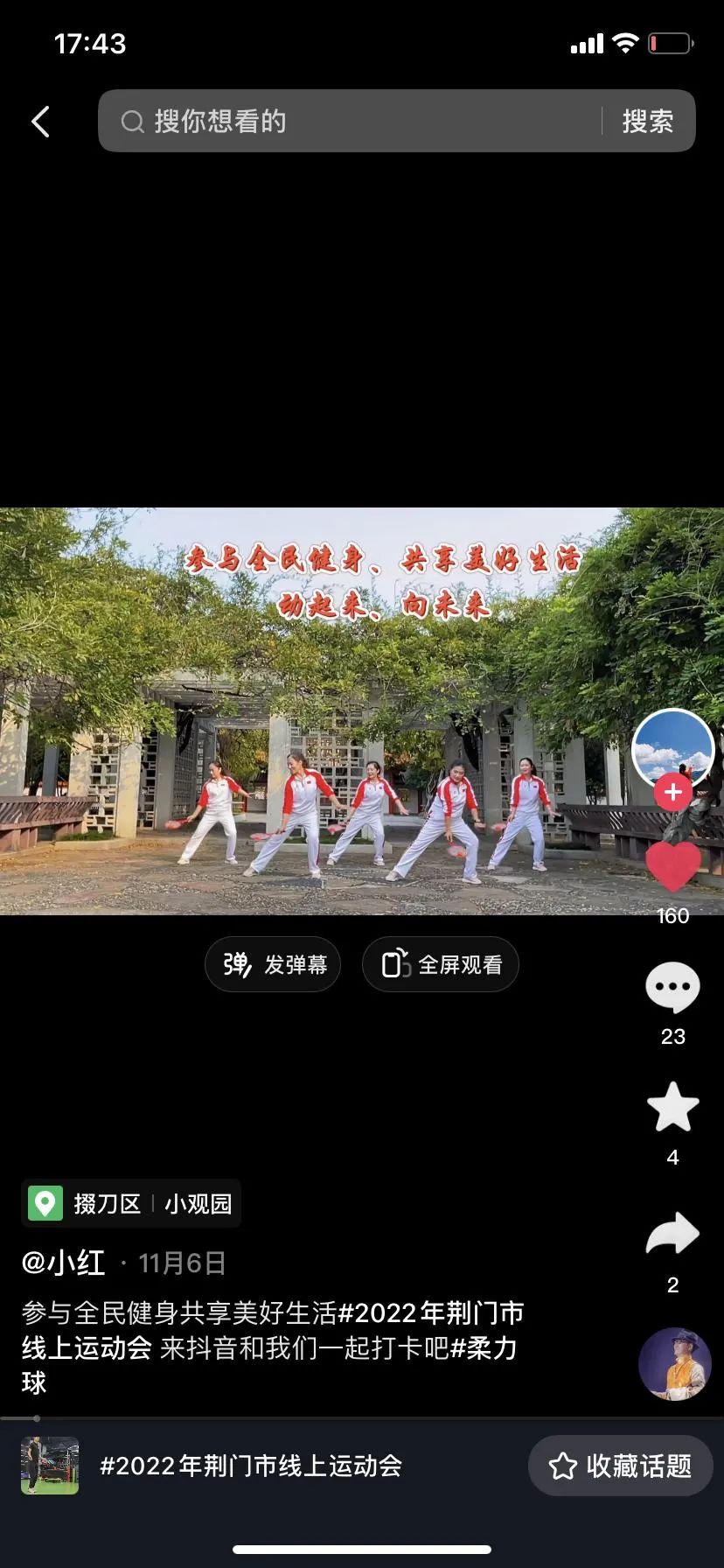Open the comments bubble
724x1568 pixels.
point(672,987)
